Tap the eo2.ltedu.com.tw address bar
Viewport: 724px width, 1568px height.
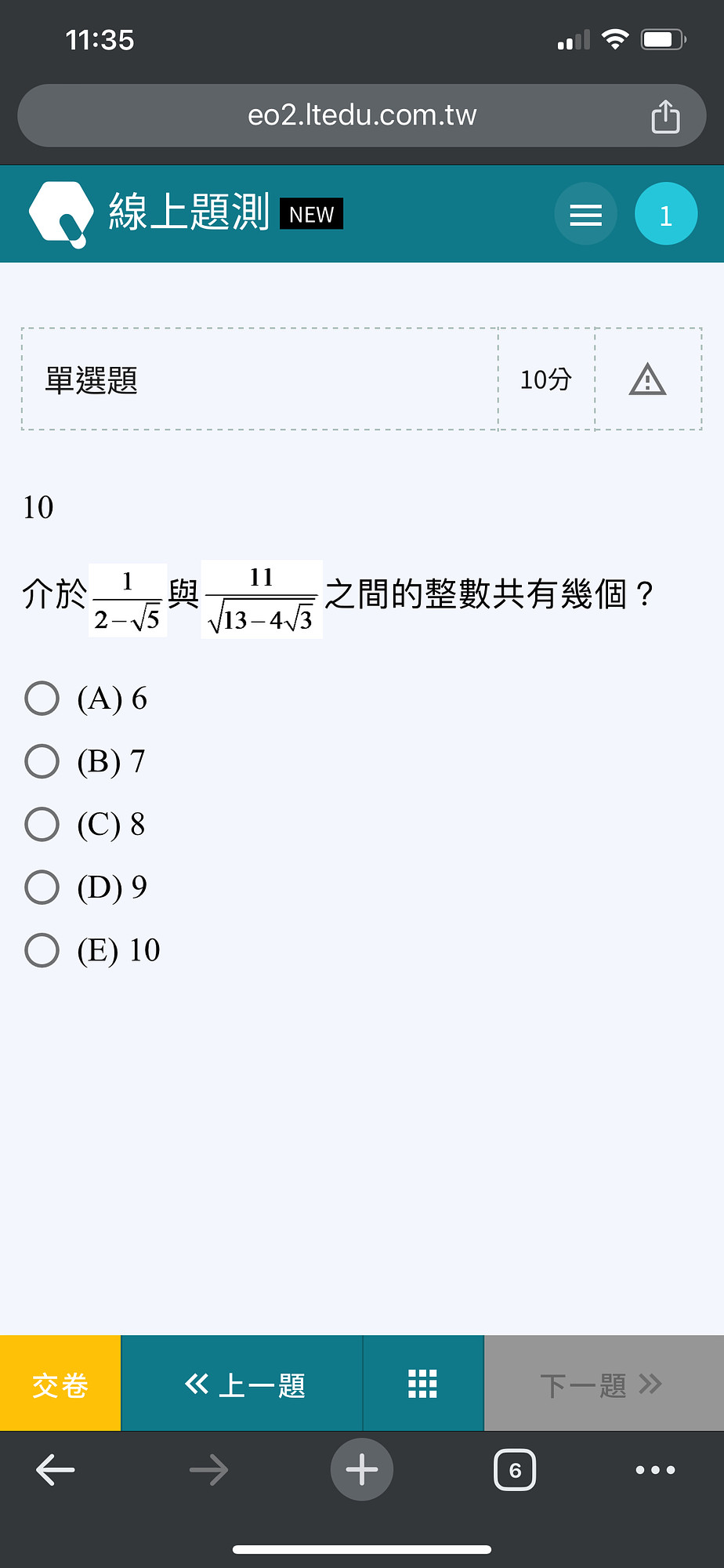362,115
